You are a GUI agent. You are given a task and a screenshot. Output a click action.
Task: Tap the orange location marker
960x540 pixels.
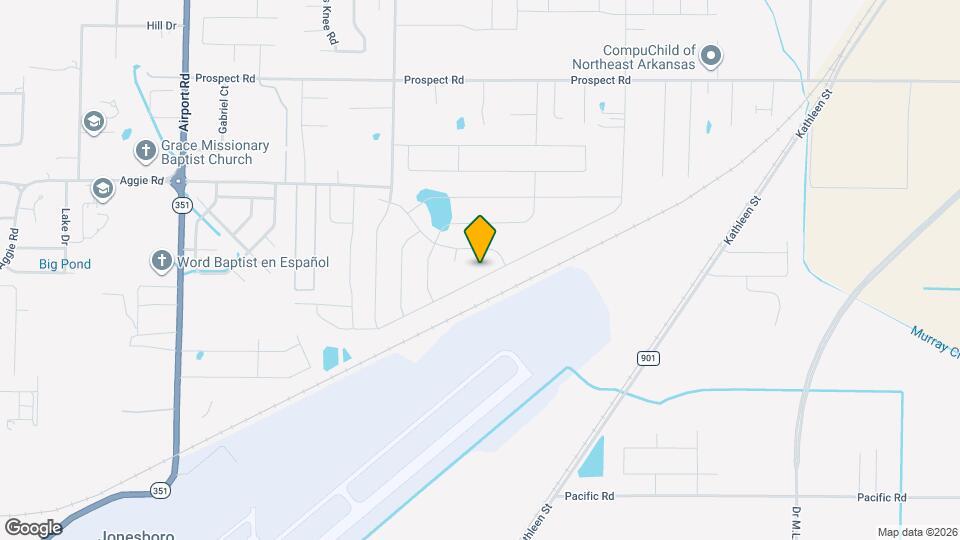coord(481,239)
